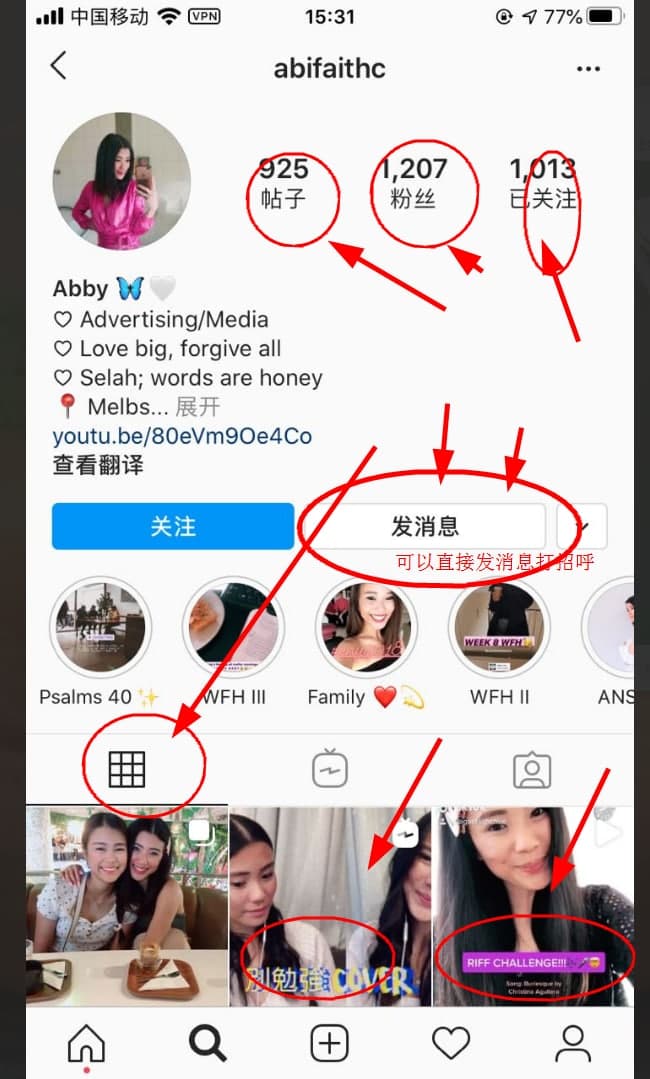Switch to the posts grid tab
650x1079 pixels.
click(127, 769)
